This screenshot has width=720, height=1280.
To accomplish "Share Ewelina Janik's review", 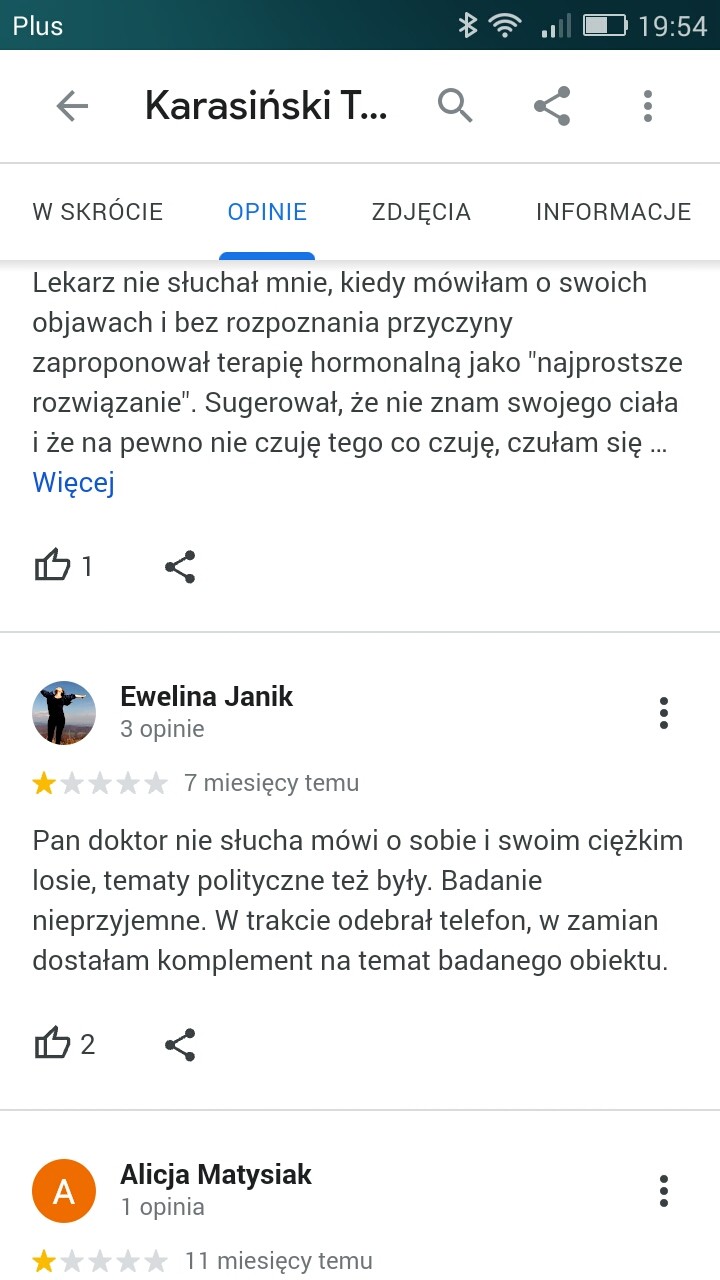I will (x=180, y=1045).
